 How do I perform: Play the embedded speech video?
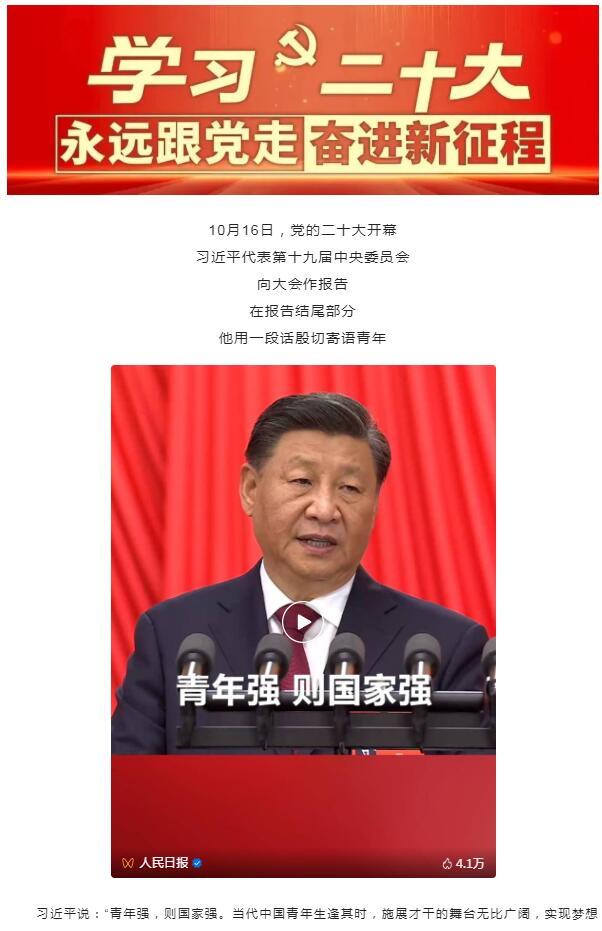(x=302, y=622)
